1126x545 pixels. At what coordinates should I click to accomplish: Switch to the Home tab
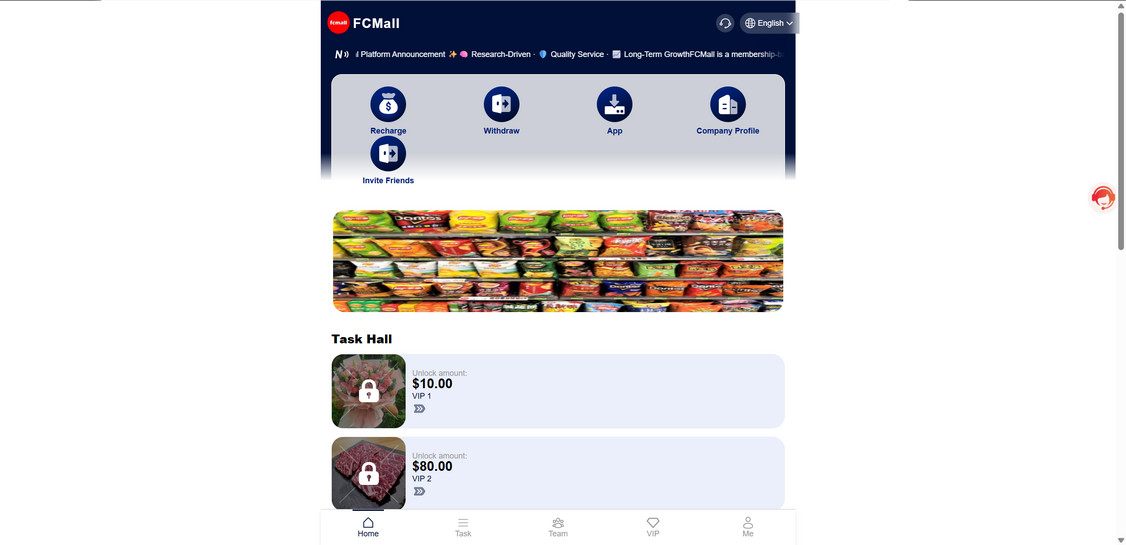pyautogui.click(x=368, y=527)
